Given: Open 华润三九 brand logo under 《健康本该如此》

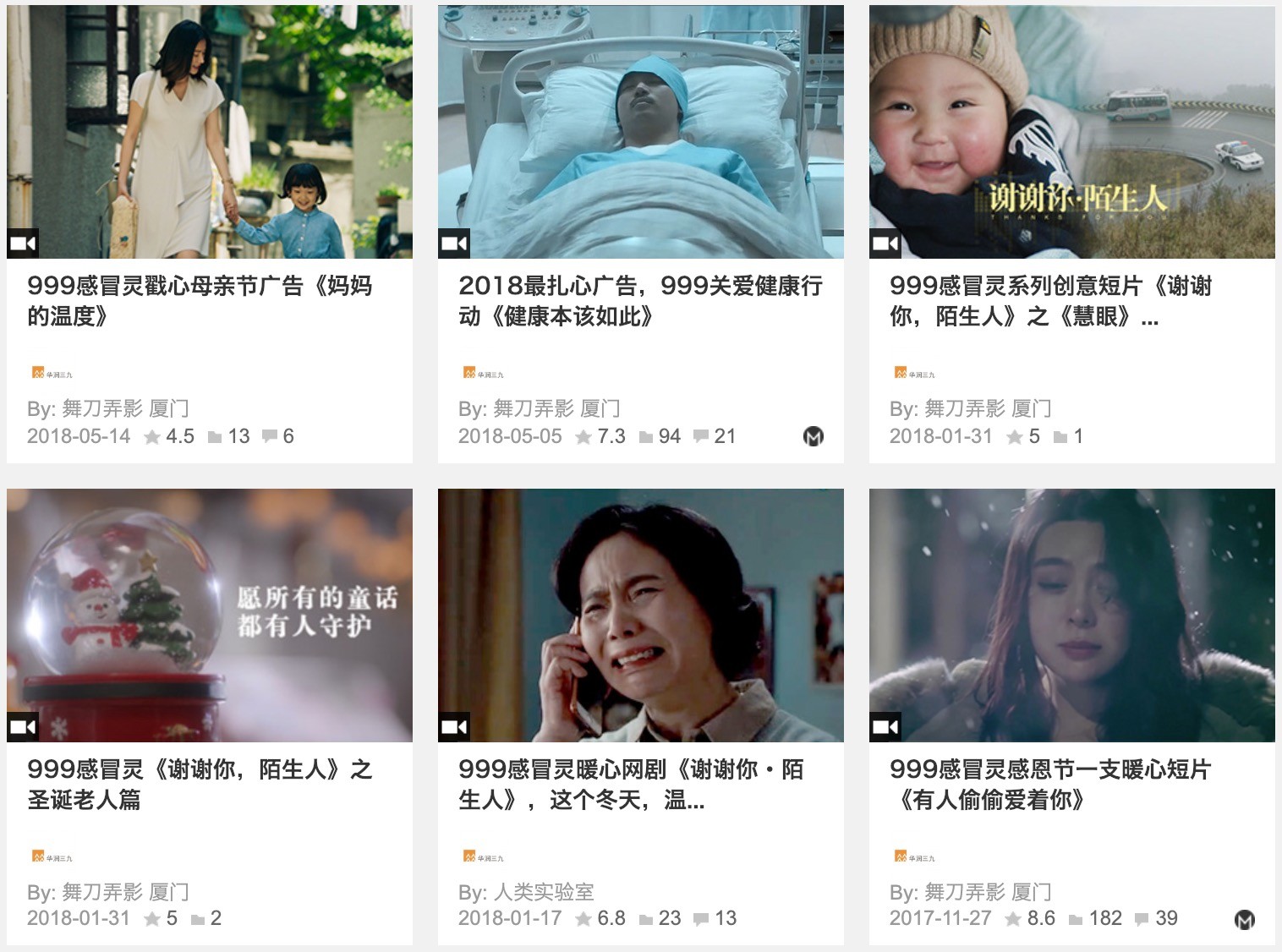Looking at the screenshot, I should coord(483,373).
